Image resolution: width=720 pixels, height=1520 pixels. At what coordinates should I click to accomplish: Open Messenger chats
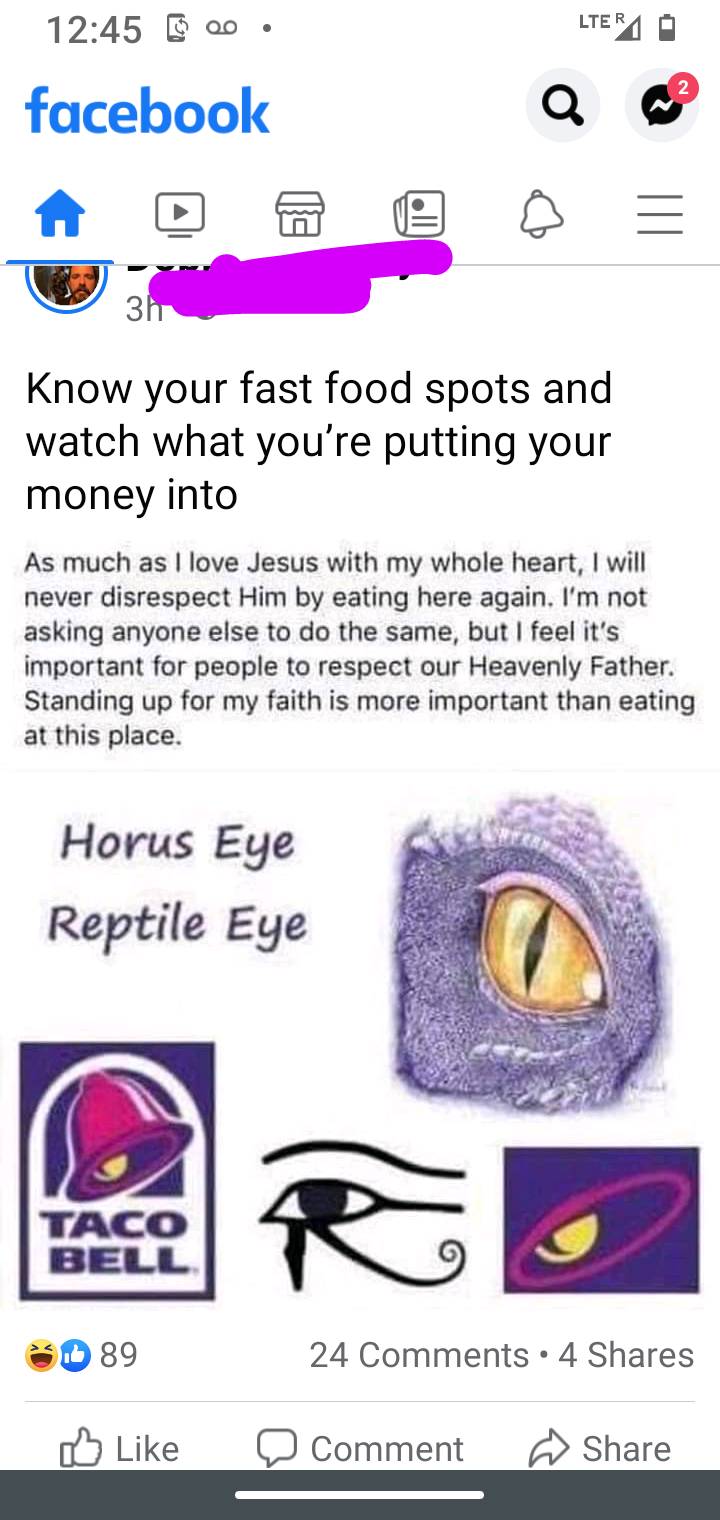pos(661,106)
